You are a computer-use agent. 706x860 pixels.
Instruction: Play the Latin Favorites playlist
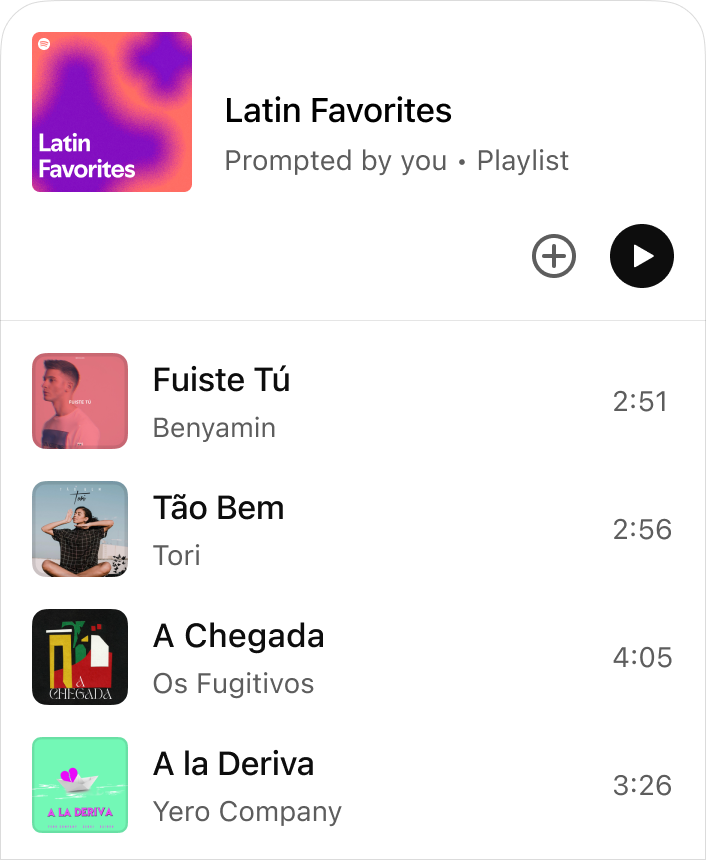click(x=642, y=256)
